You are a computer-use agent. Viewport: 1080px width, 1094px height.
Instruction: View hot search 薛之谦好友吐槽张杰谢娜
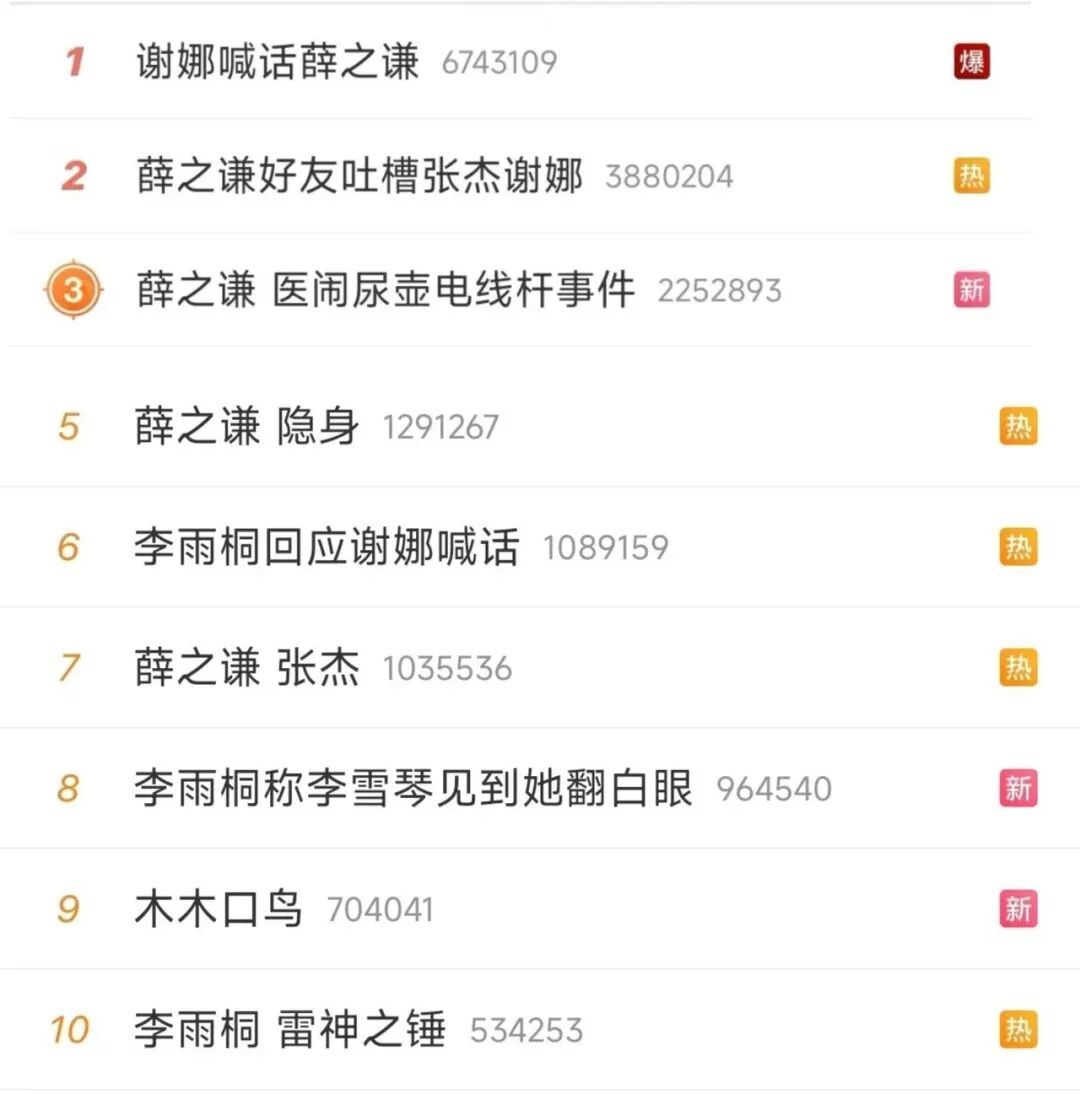(359, 177)
